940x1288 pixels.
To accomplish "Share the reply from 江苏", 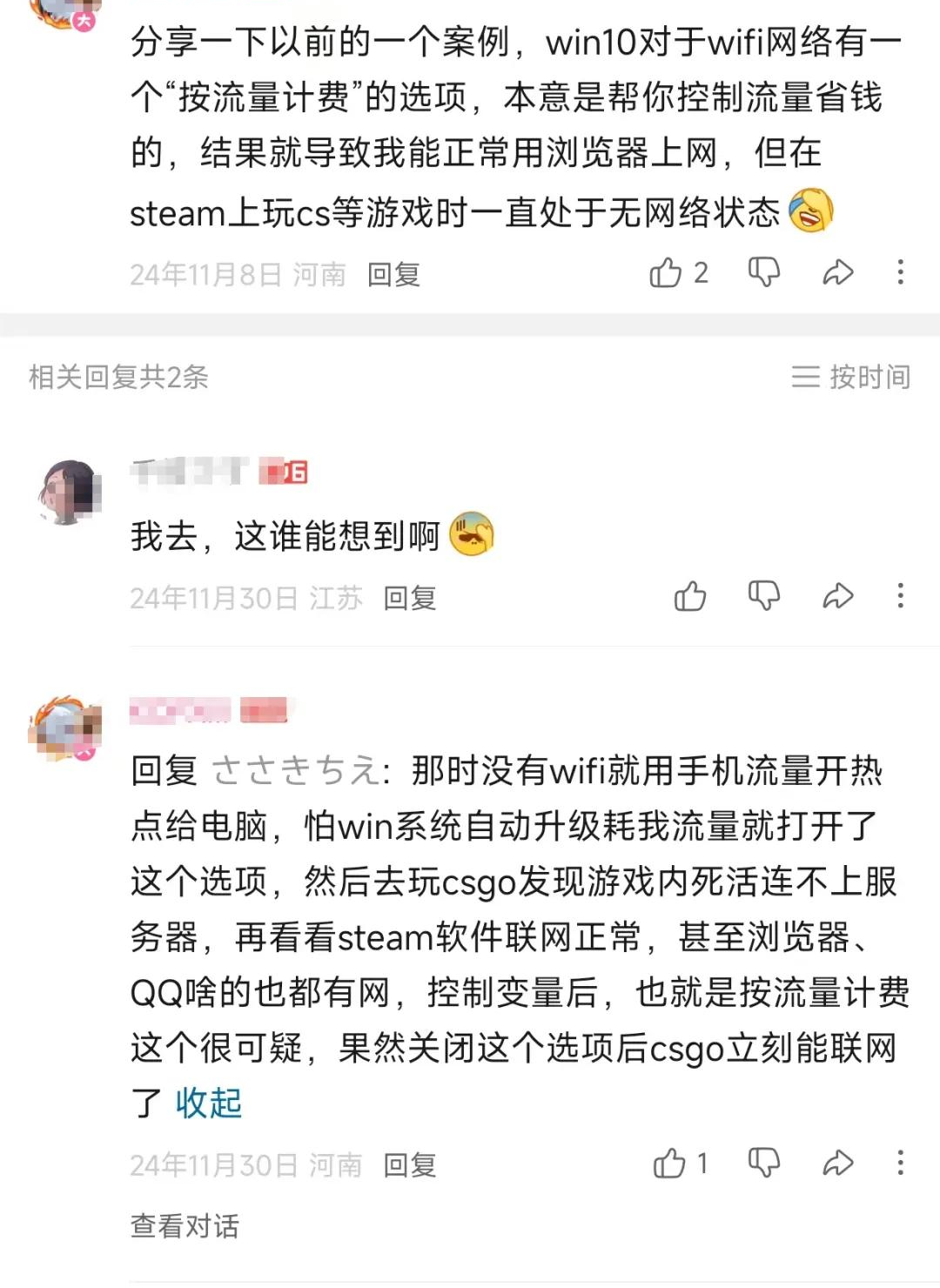I will 837,597.
